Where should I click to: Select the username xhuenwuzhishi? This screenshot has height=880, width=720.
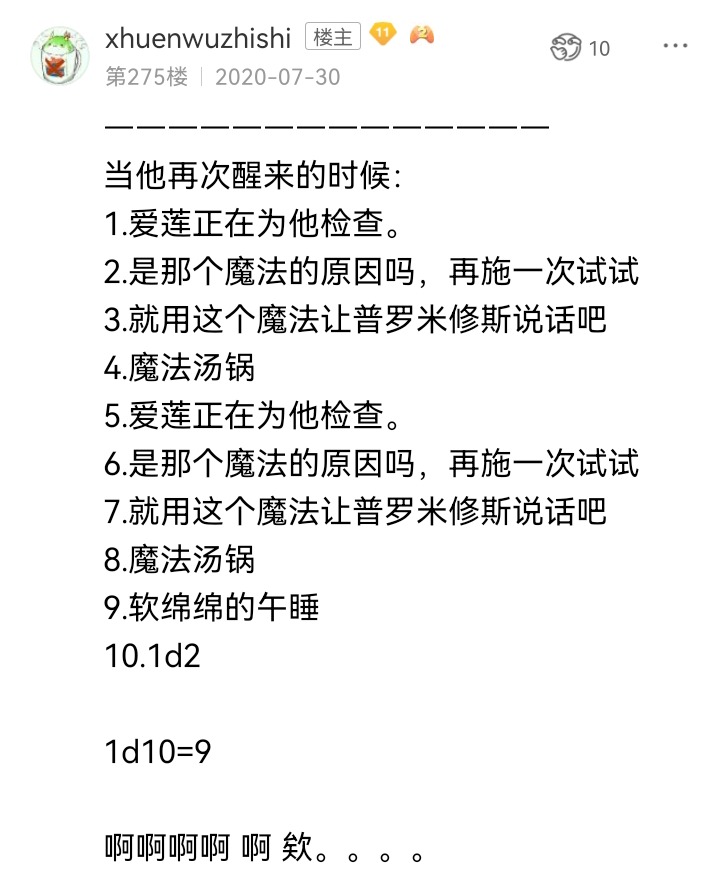click(200, 36)
